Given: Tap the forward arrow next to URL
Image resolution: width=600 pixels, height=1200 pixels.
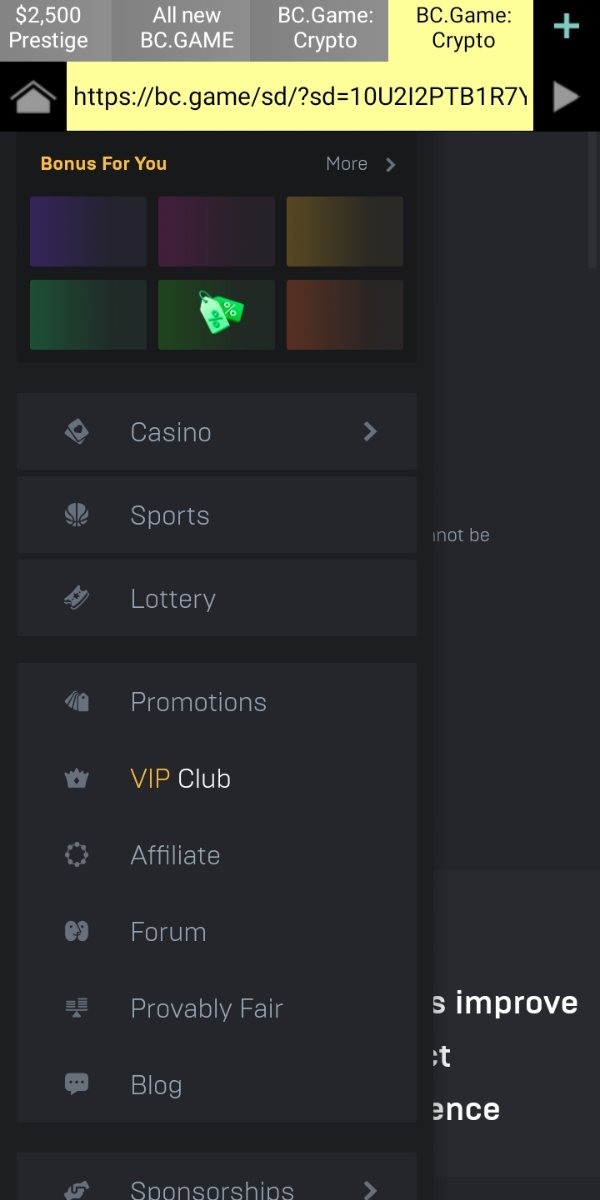Looking at the screenshot, I should tap(566, 97).
